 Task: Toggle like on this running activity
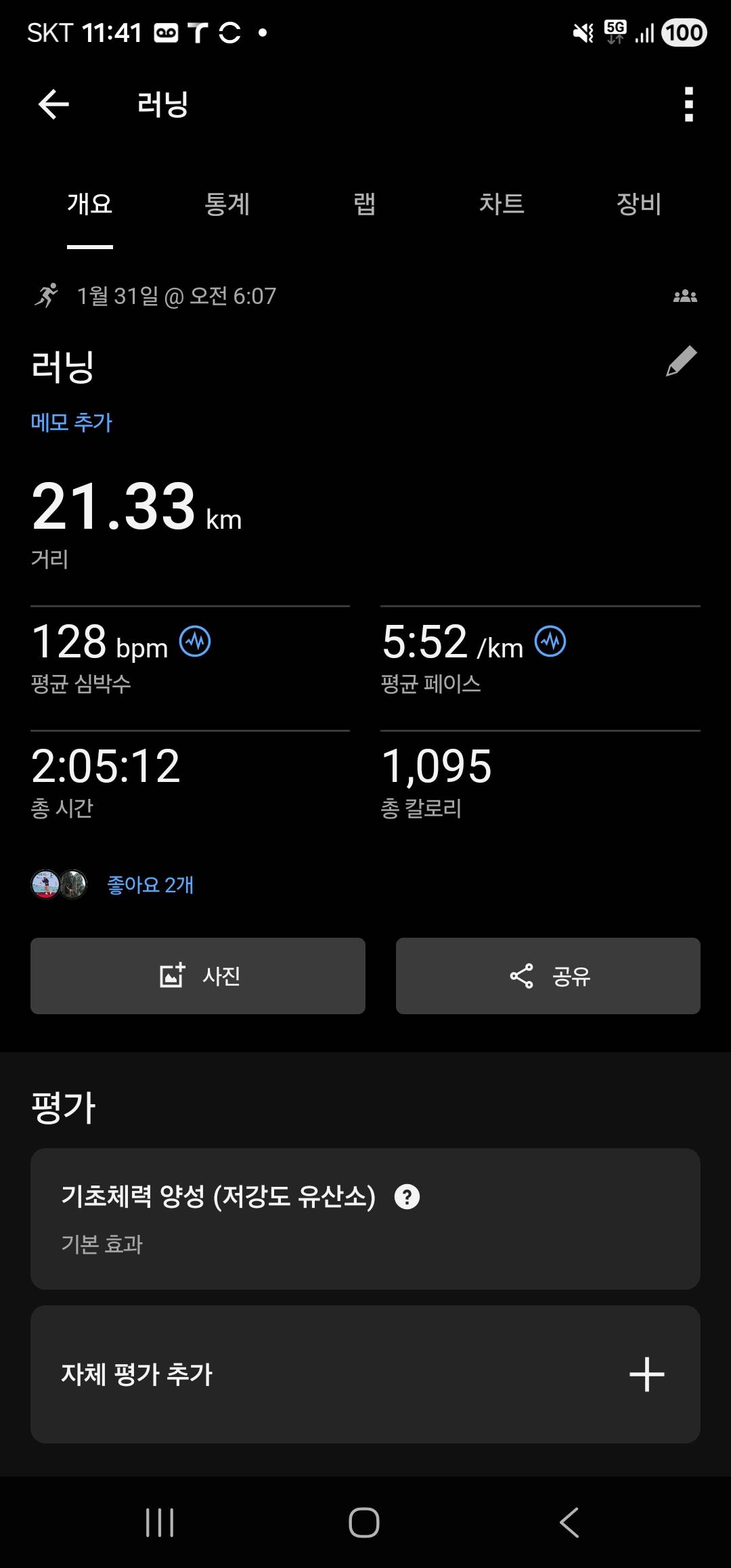pyautogui.click(x=150, y=885)
